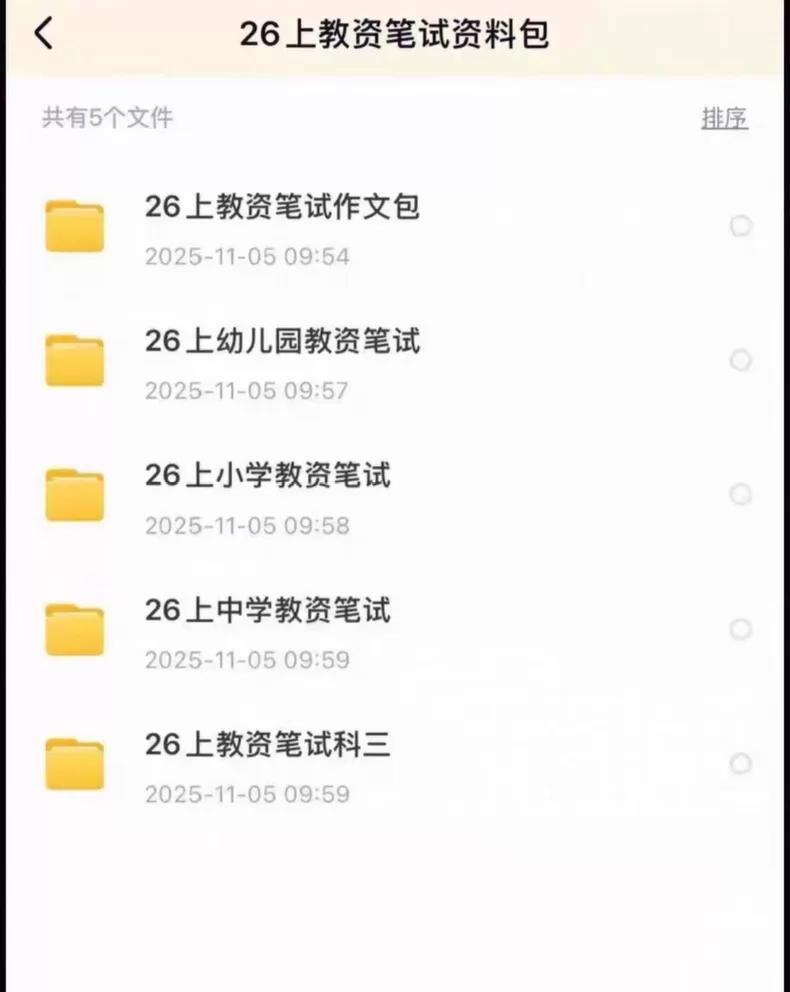Image resolution: width=790 pixels, height=992 pixels.
Task: Open the 26上教资笔试科三 folder
Action: [x=267, y=745]
